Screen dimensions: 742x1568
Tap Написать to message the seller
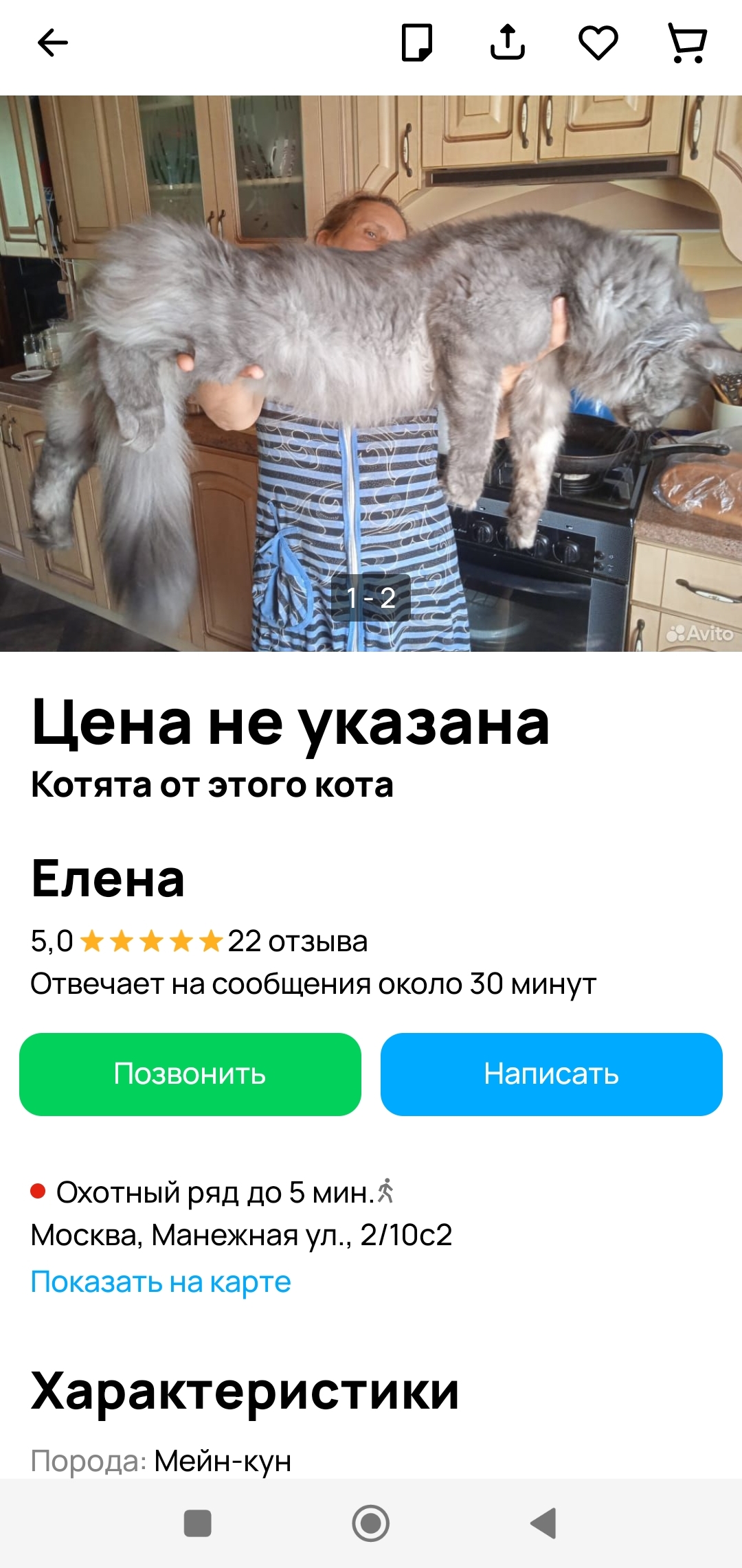(x=551, y=1074)
